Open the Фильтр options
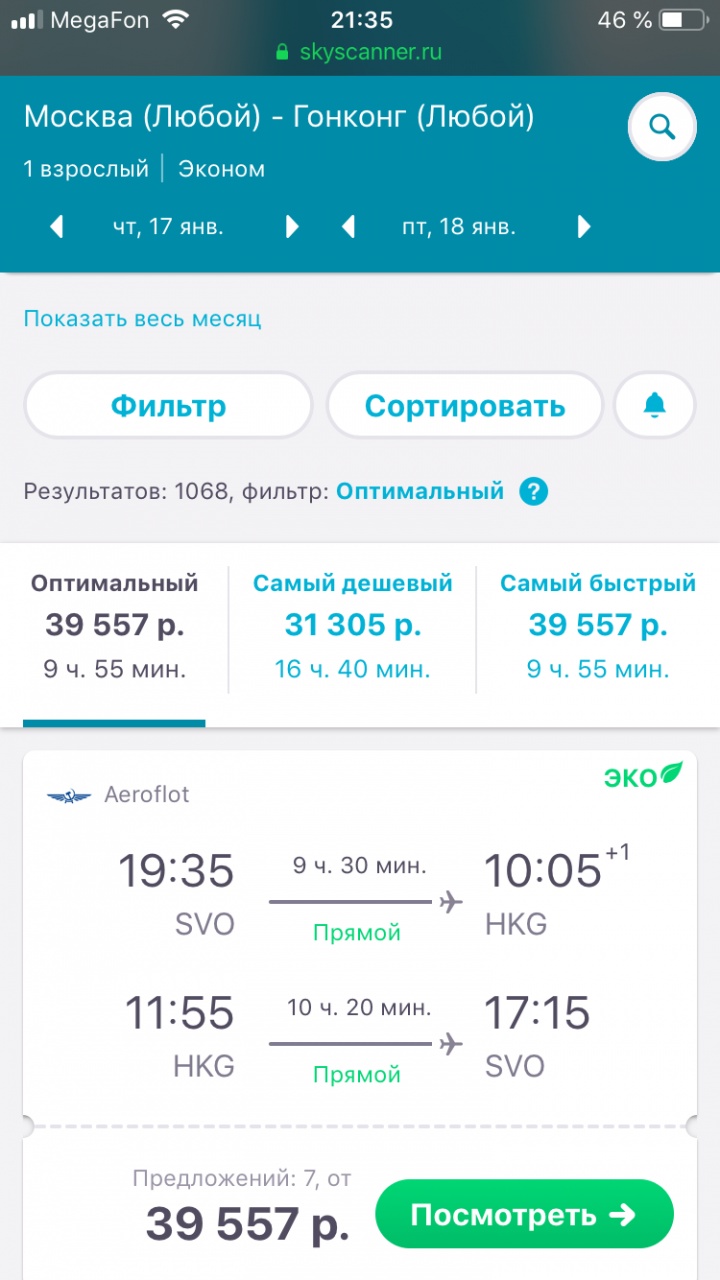720x1280 pixels. [x=168, y=406]
